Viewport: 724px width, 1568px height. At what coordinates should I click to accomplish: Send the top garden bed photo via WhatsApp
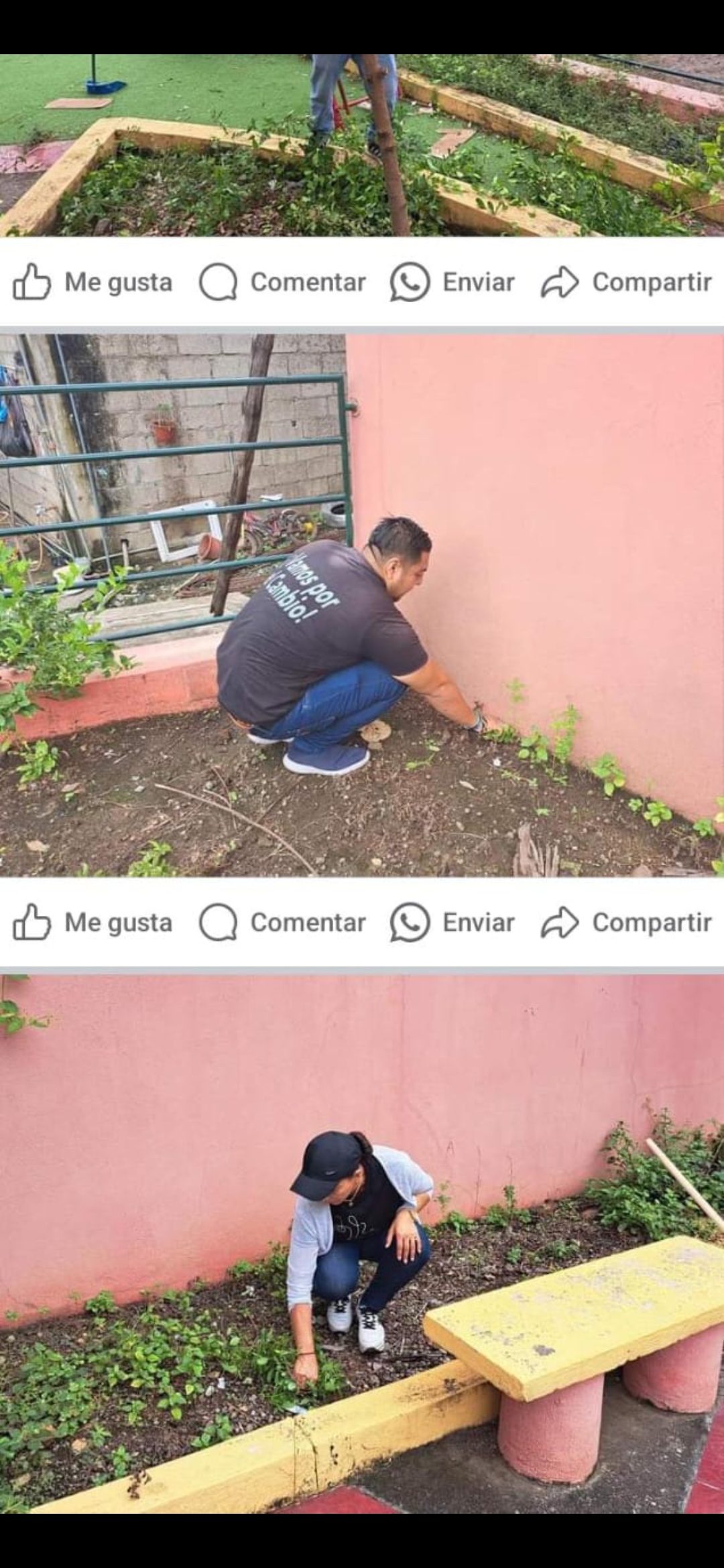coord(452,282)
